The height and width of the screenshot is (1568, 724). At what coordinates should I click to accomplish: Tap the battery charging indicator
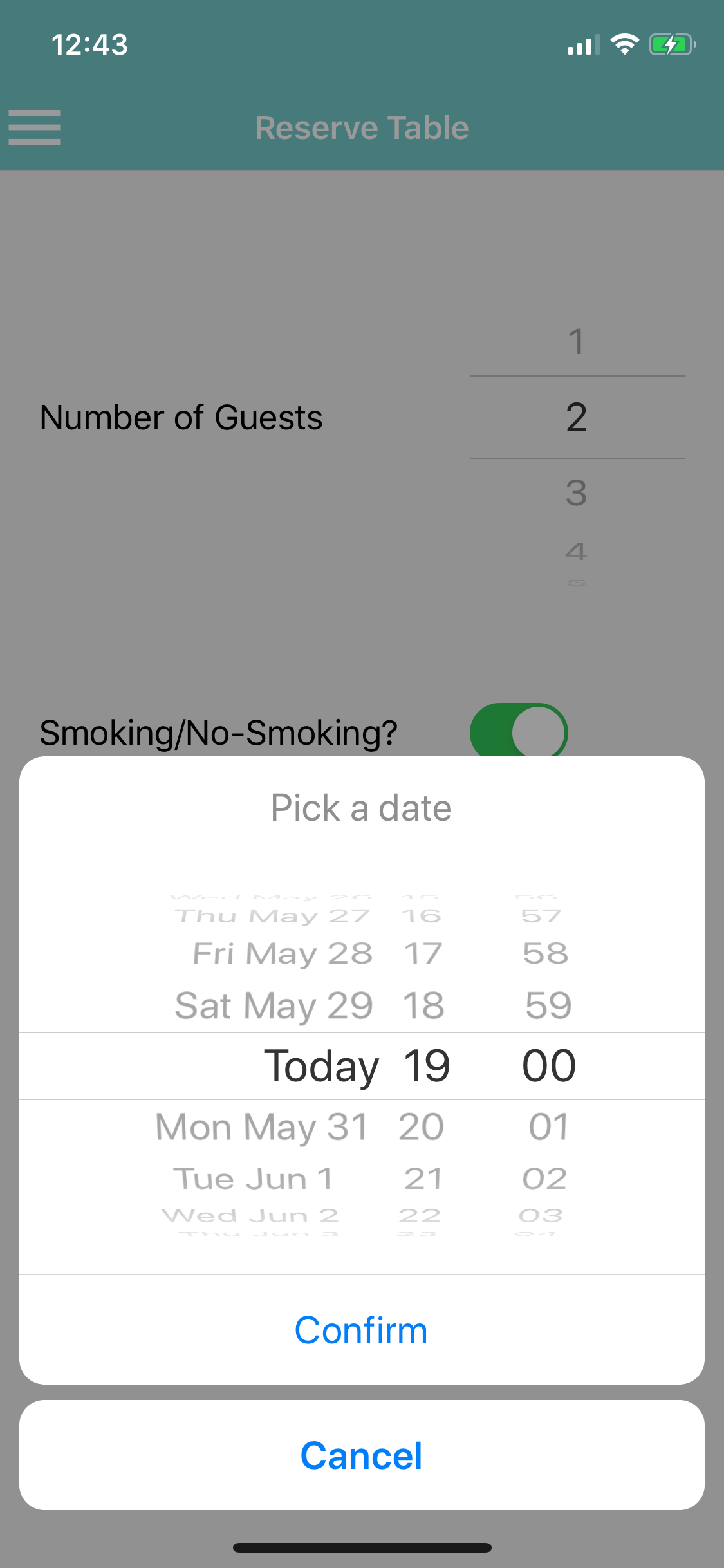671,44
